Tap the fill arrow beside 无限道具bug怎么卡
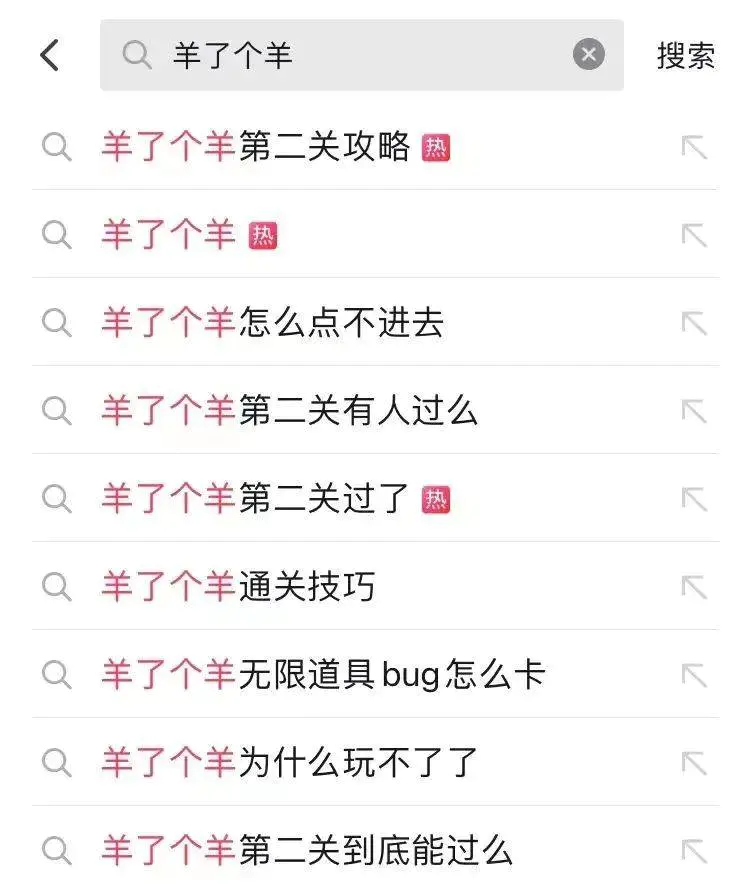 pyautogui.click(x=694, y=675)
